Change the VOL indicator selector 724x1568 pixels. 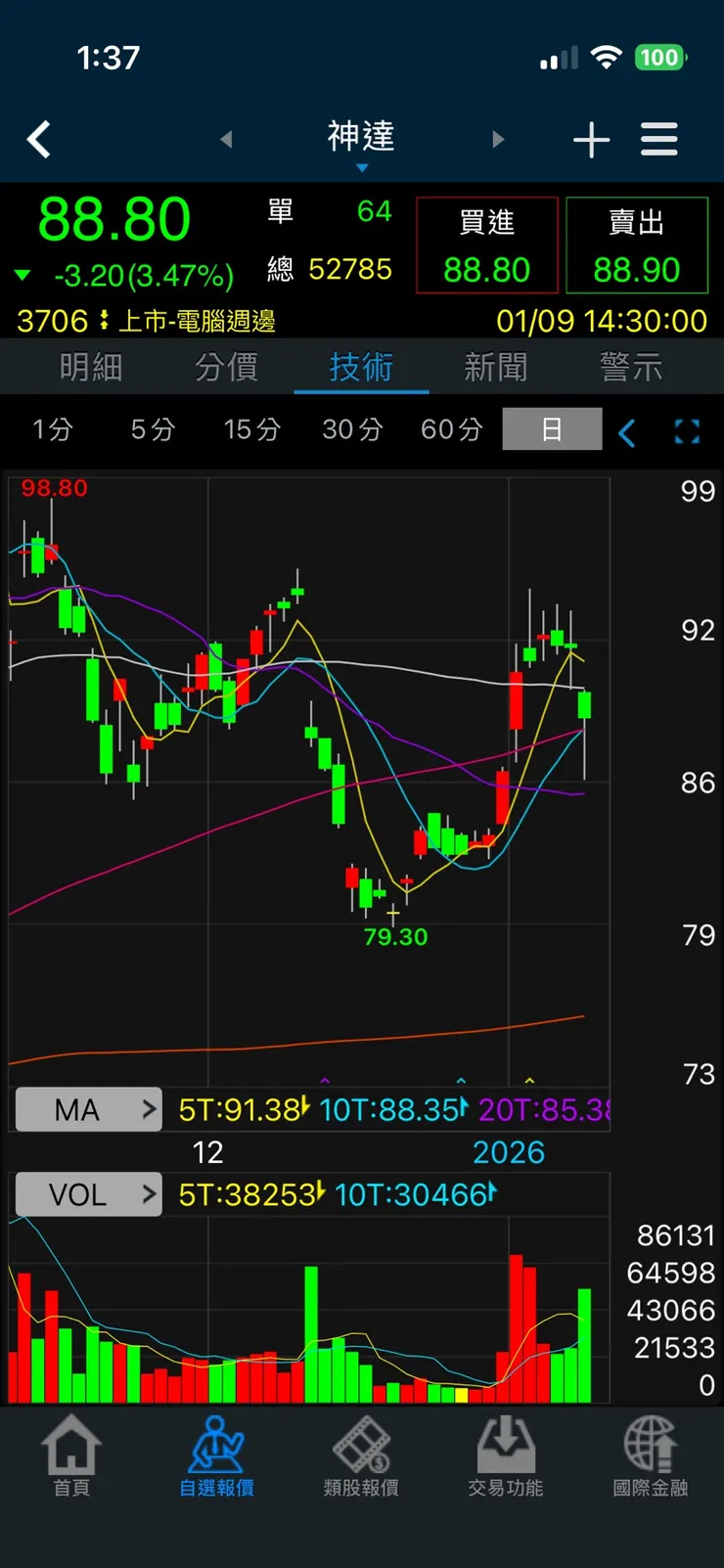point(89,1194)
